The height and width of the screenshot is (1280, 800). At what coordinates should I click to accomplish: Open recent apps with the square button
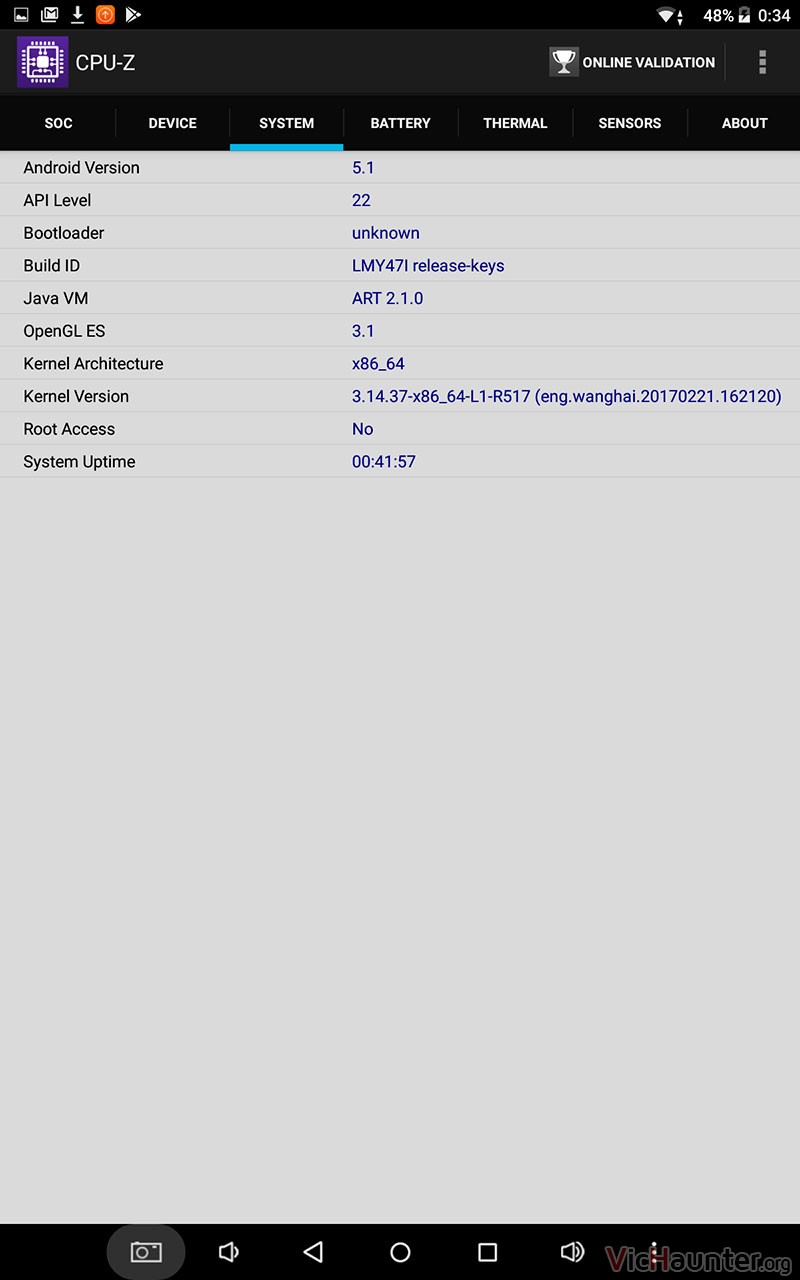click(x=487, y=1252)
